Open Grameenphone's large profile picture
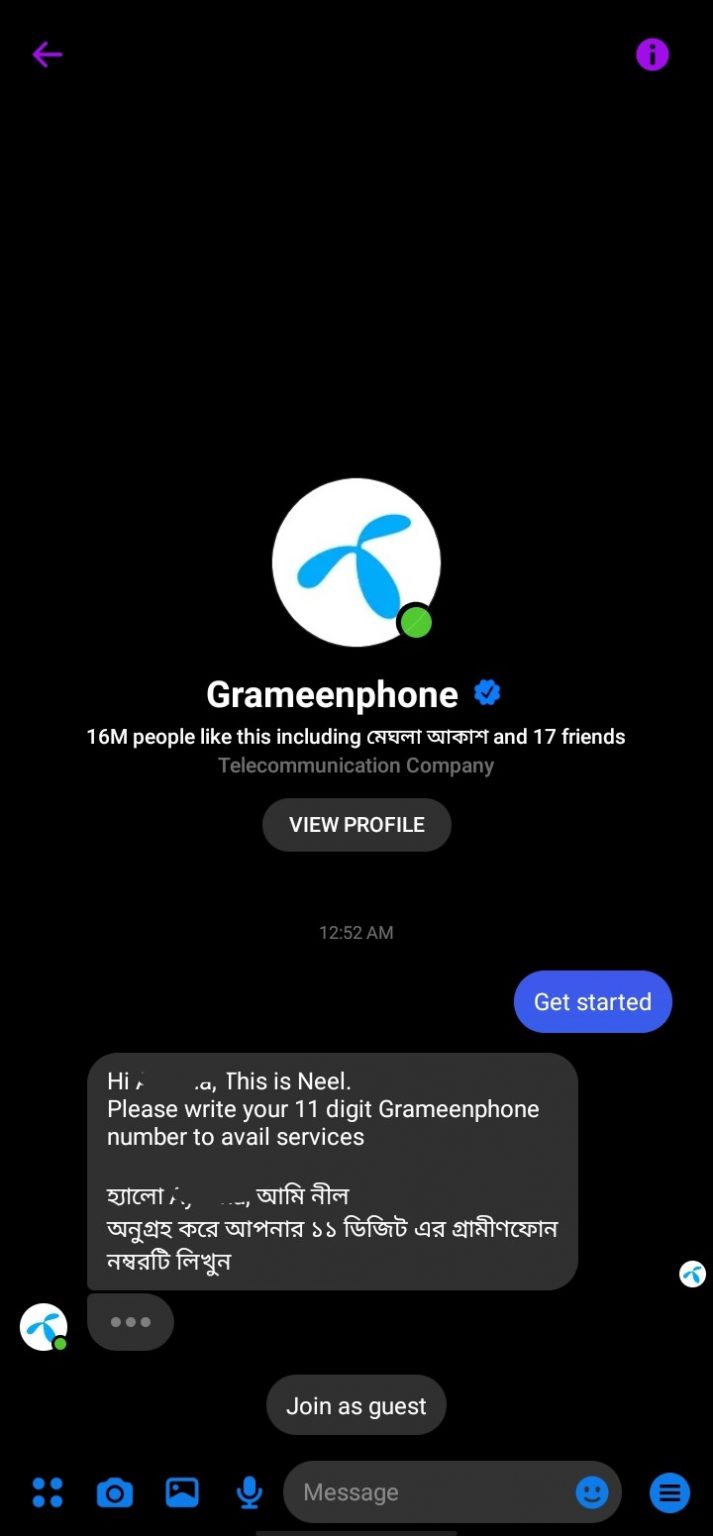This screenshot has height=1536, width=713. click(x=357, y=562)
